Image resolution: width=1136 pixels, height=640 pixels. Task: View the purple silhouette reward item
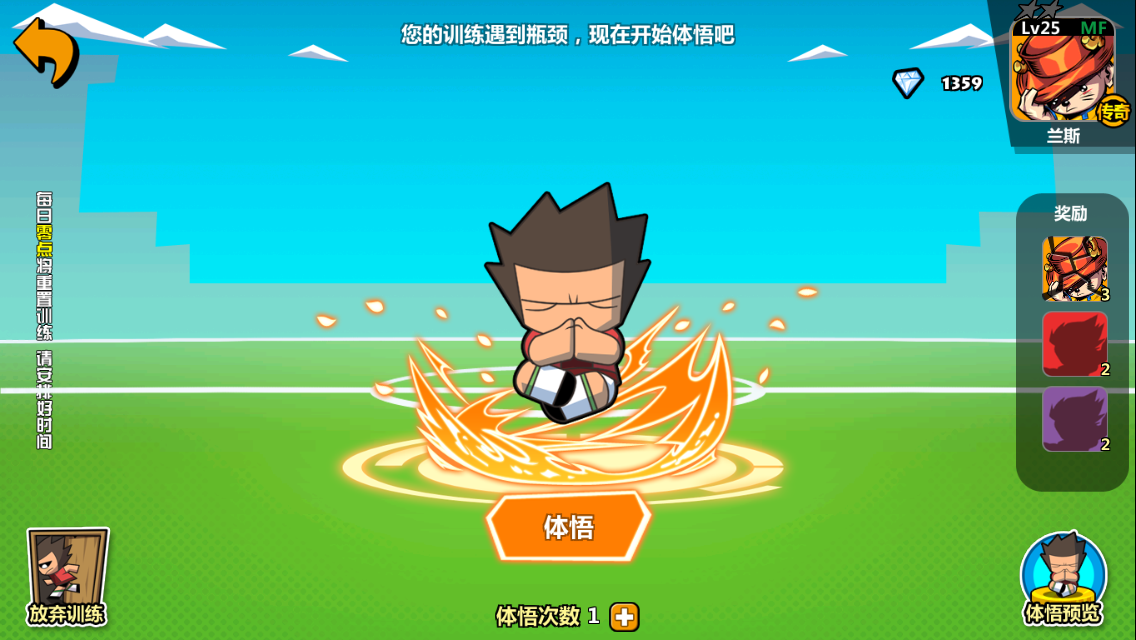(1074, 419)
